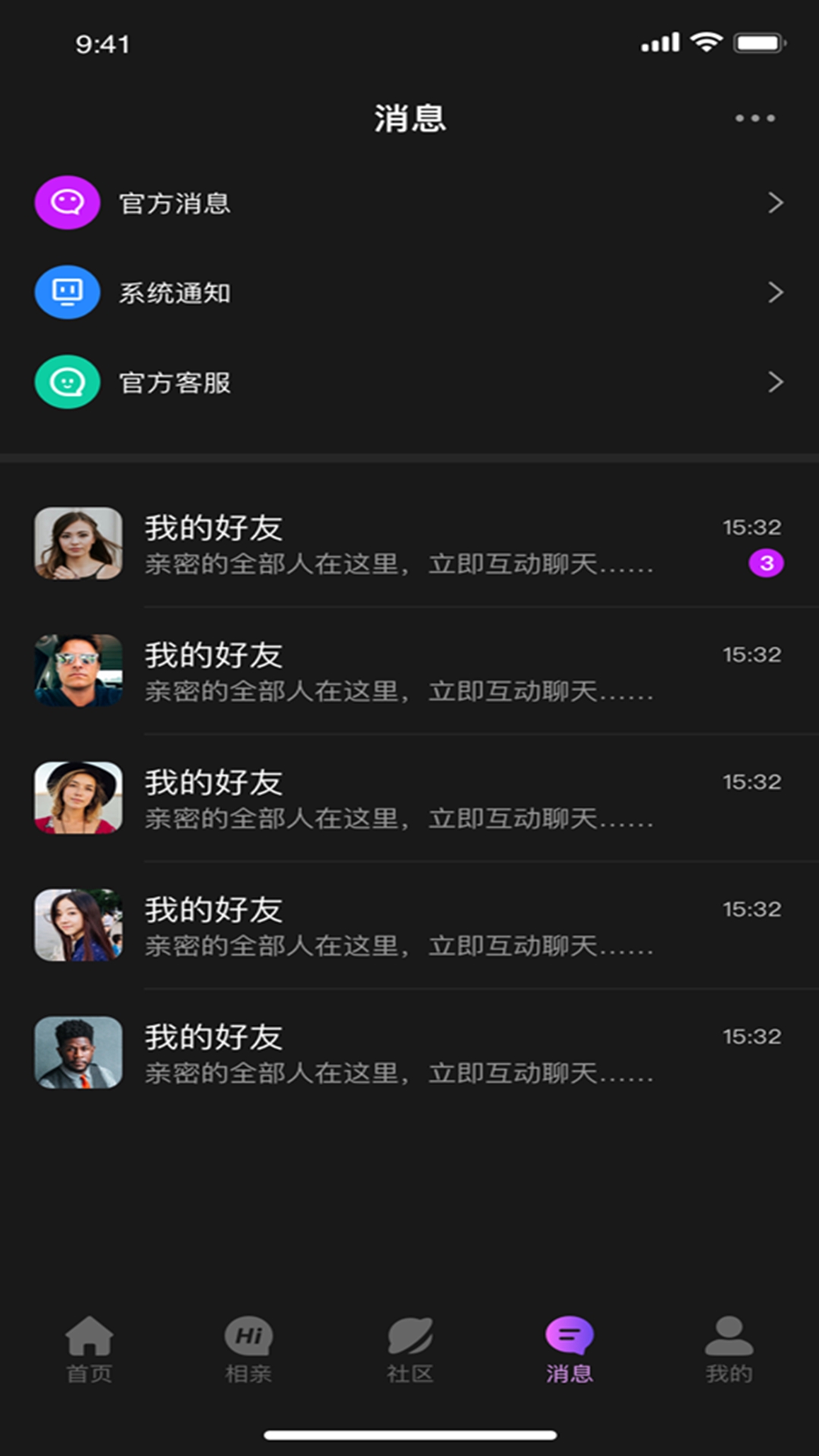
Task: Expand 官方消息 via its right chevron
Action: pyautogui.click(x=775, y=202)
